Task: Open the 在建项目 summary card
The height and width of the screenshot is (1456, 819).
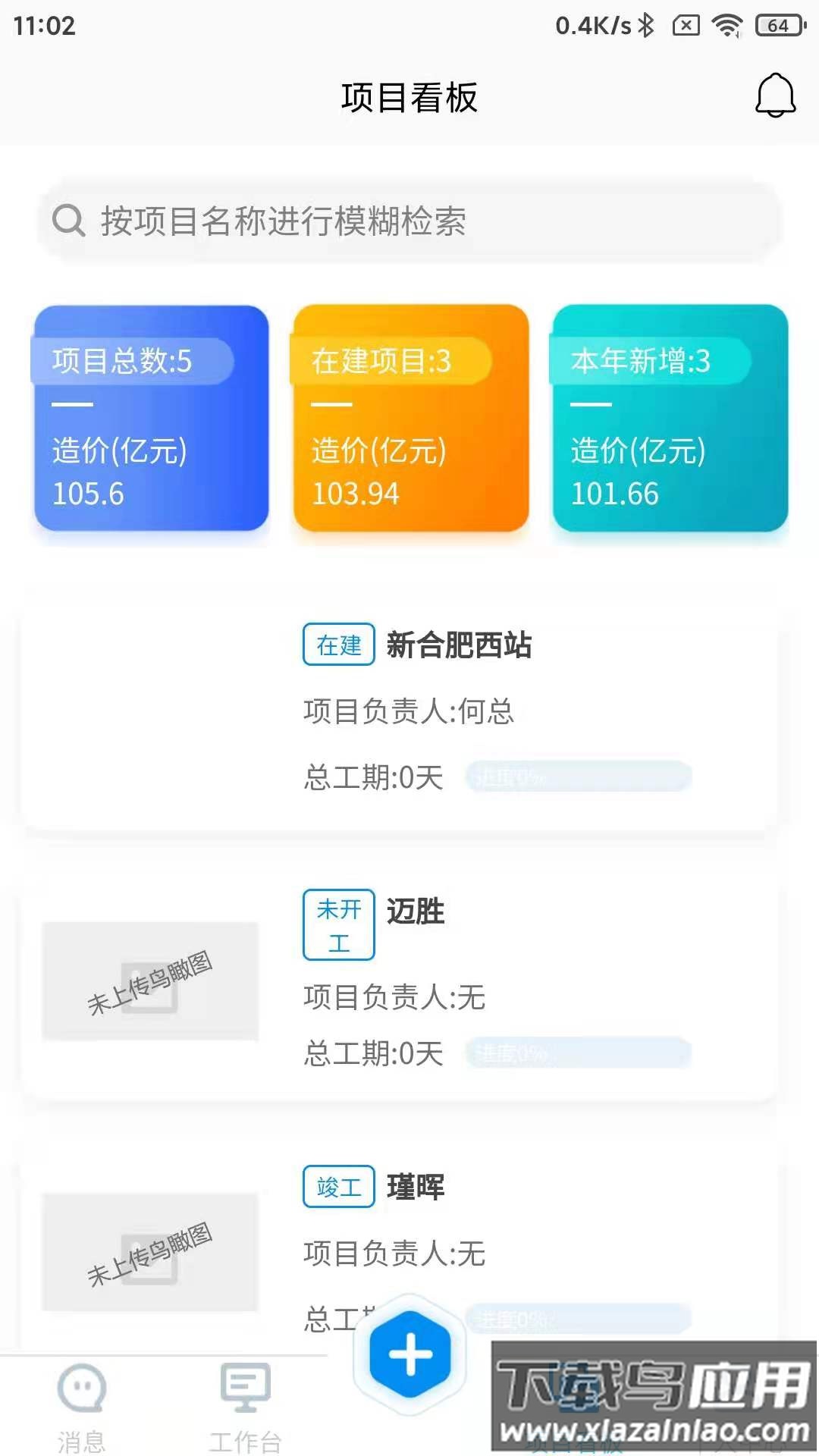Action: (x=411, y=418)
